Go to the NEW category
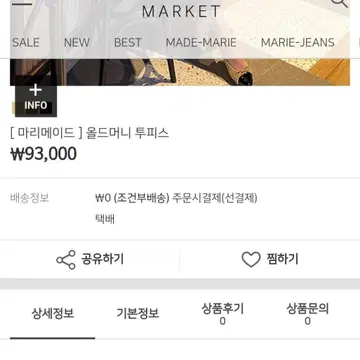Viewport: 360px width, 360px height. pos(77,43)
